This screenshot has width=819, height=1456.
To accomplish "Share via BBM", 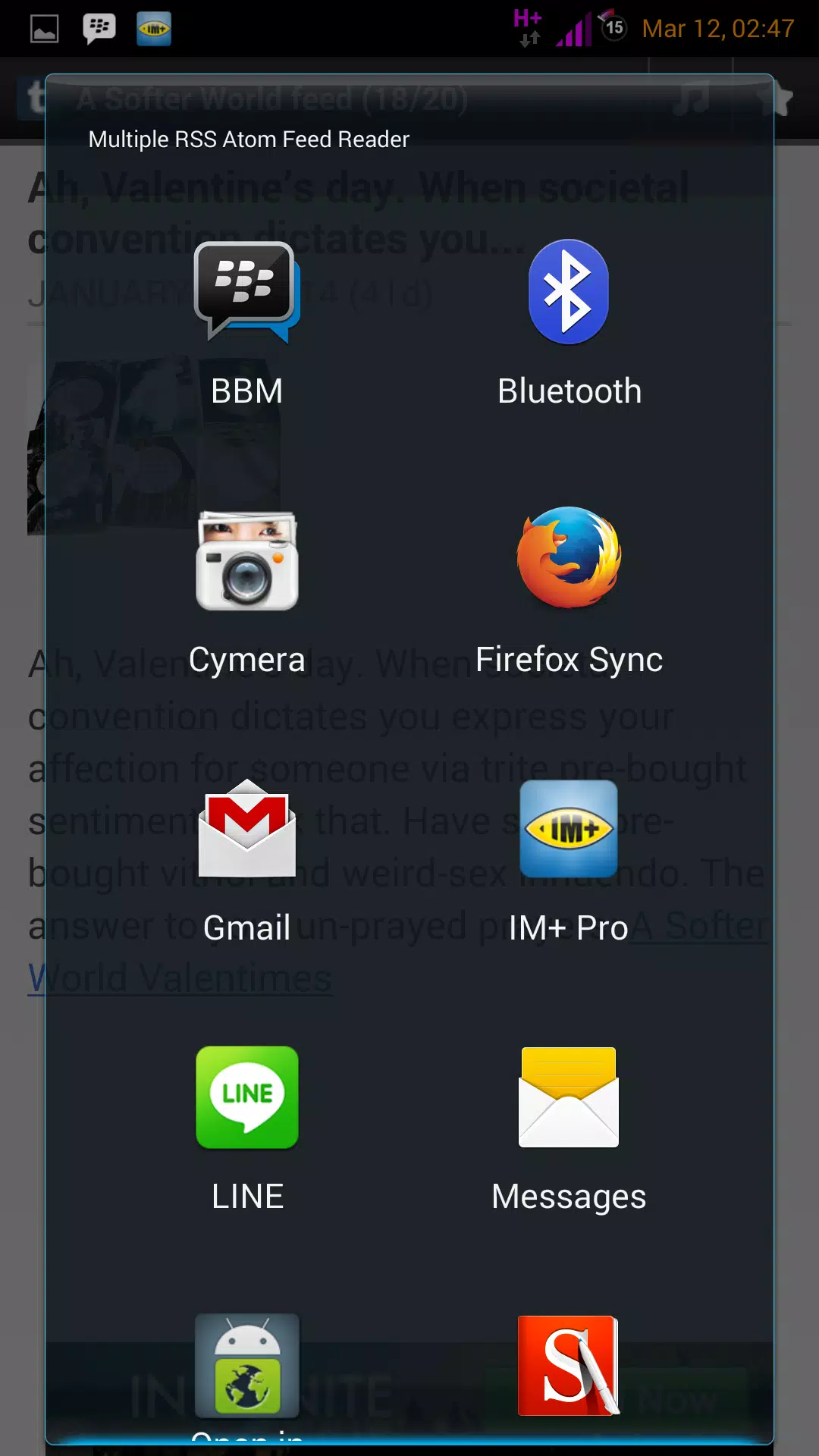I will point(246,318).
